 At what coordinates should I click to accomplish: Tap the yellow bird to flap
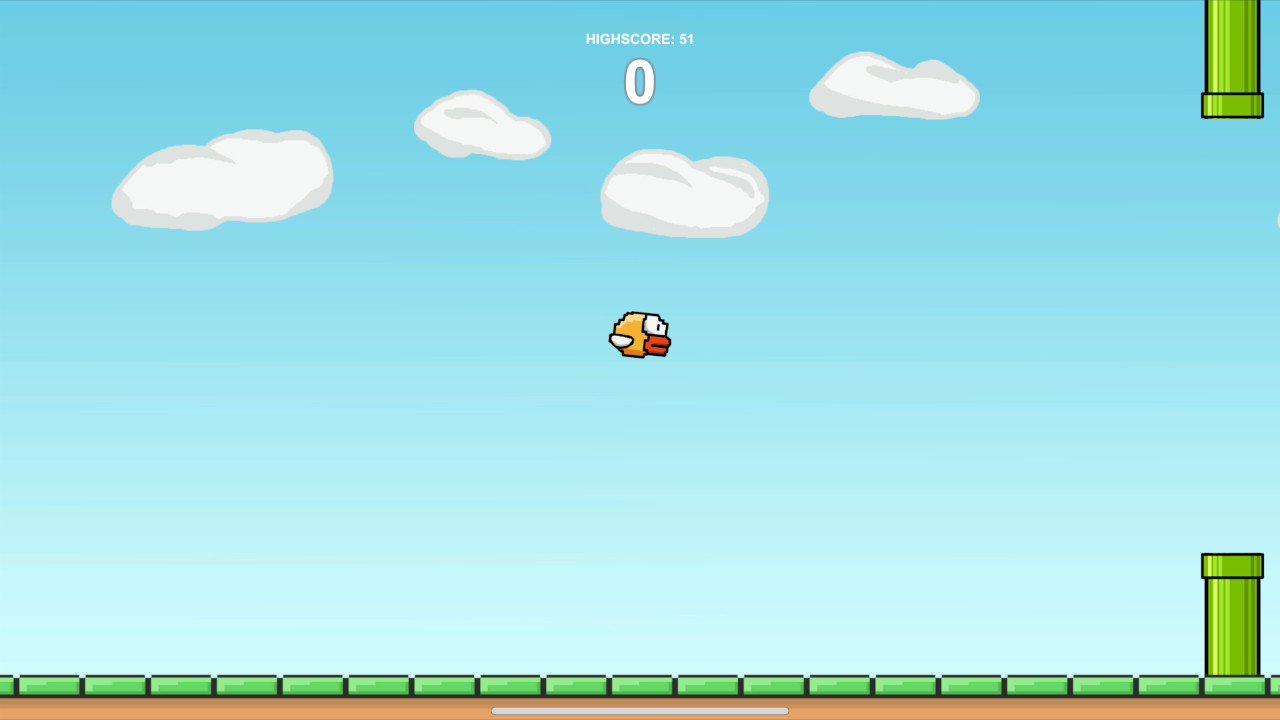(x=639, y=335)
